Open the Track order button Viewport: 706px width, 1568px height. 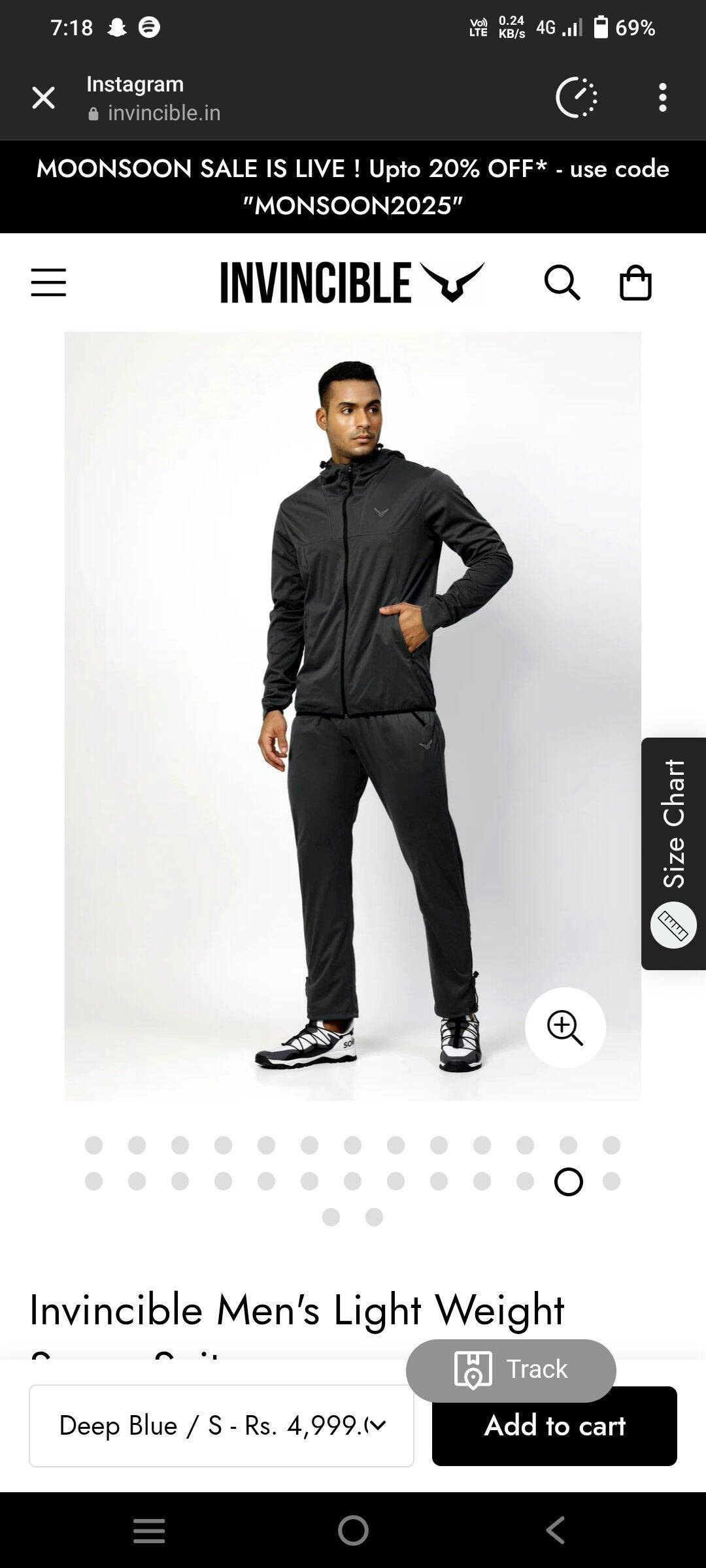click(511, 1369)
